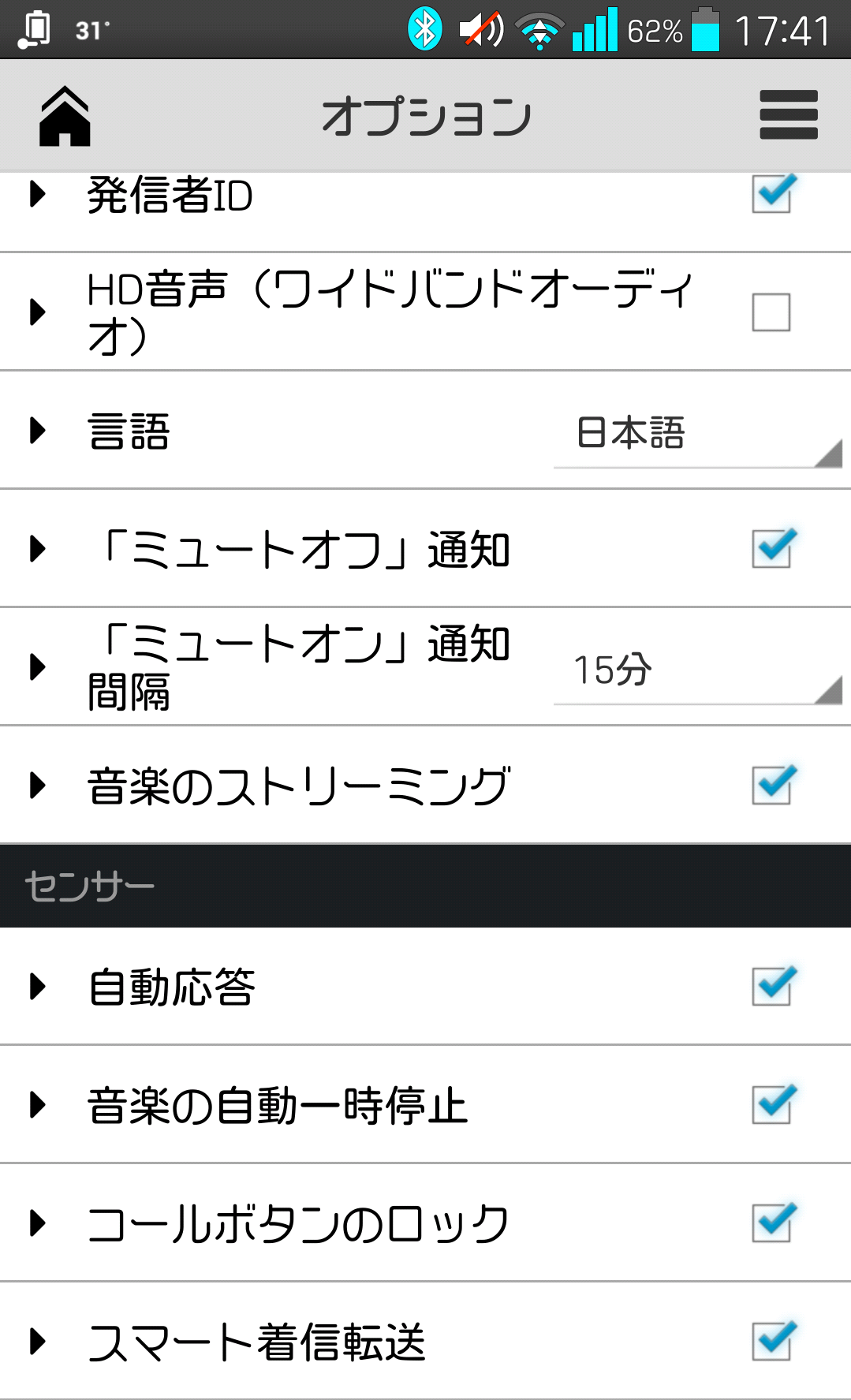This screenshot has height=1400, width=851.
Task: Open the hamburger menu
Action: [x=788, y=115]
